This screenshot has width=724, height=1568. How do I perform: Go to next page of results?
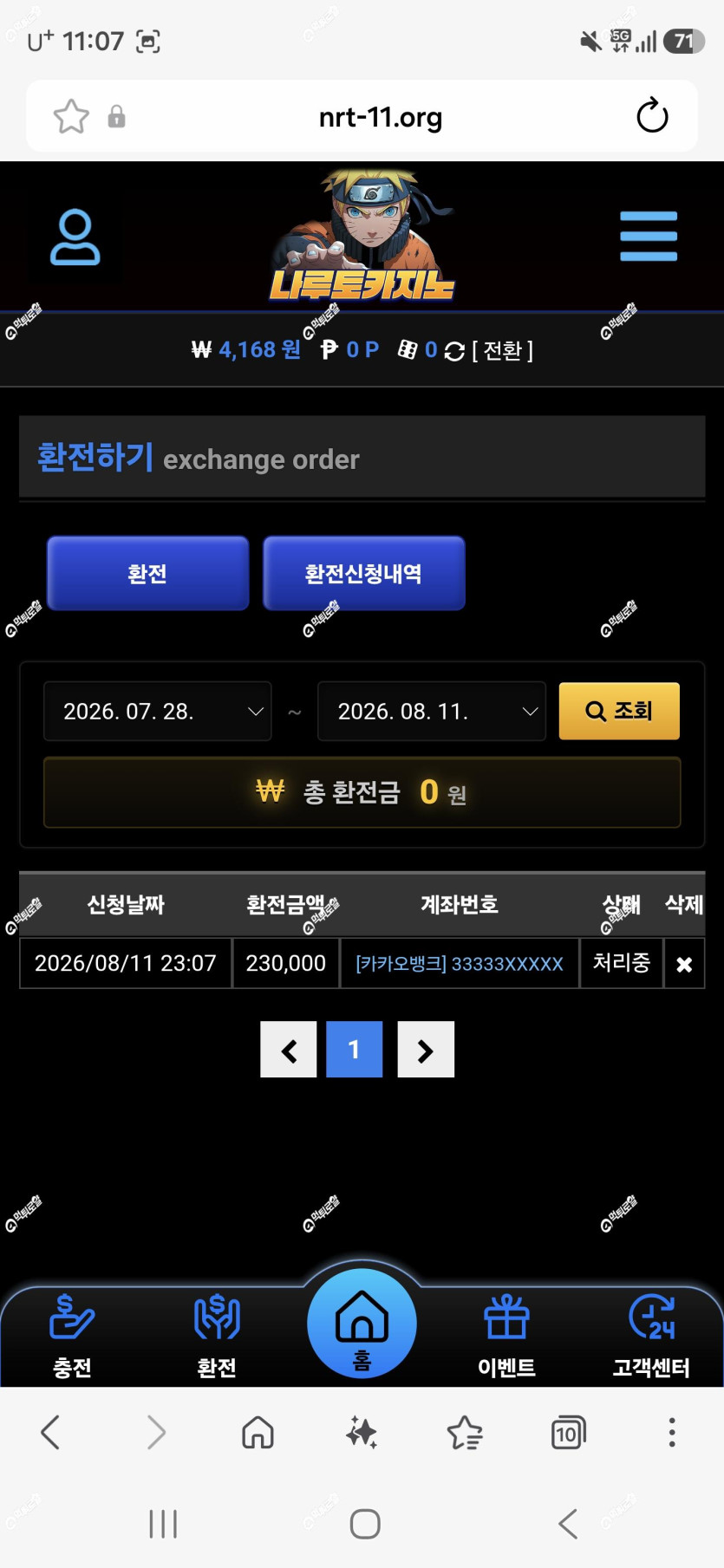pyautogui.click(x=426, y=1050)
